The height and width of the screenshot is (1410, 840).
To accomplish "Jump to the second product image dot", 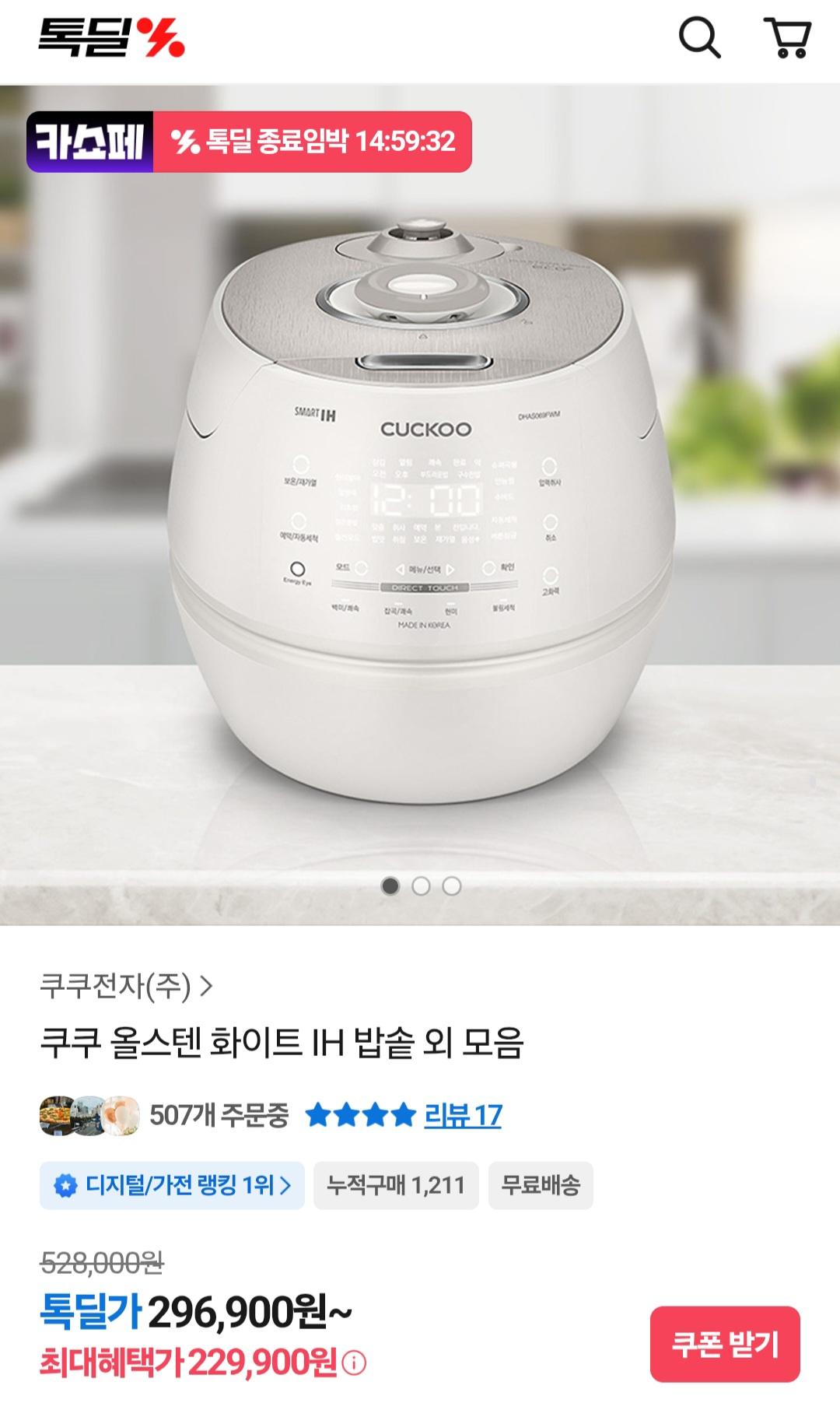I will [421, 886].
